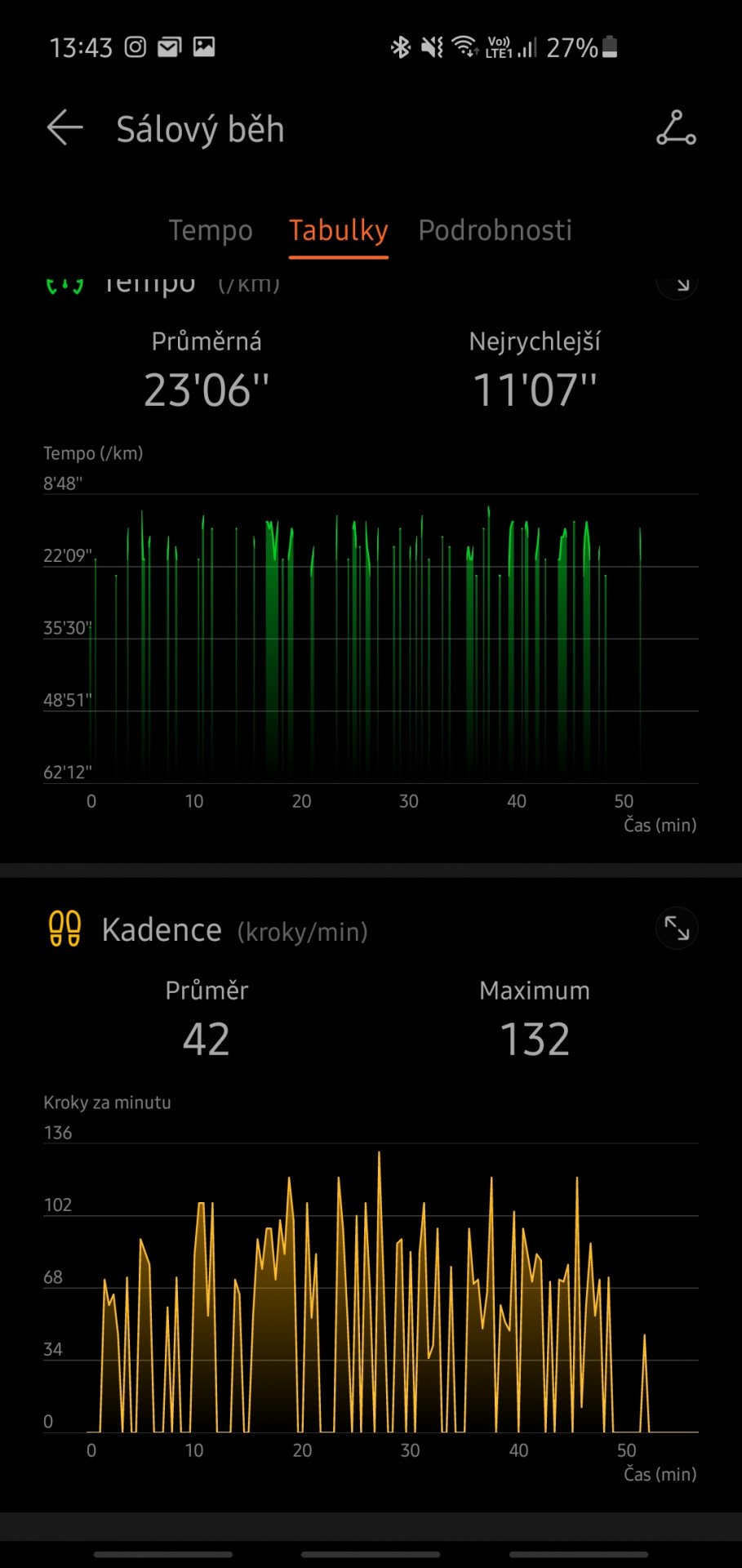Go back from Sálový běh screen

tap(64, 128)
